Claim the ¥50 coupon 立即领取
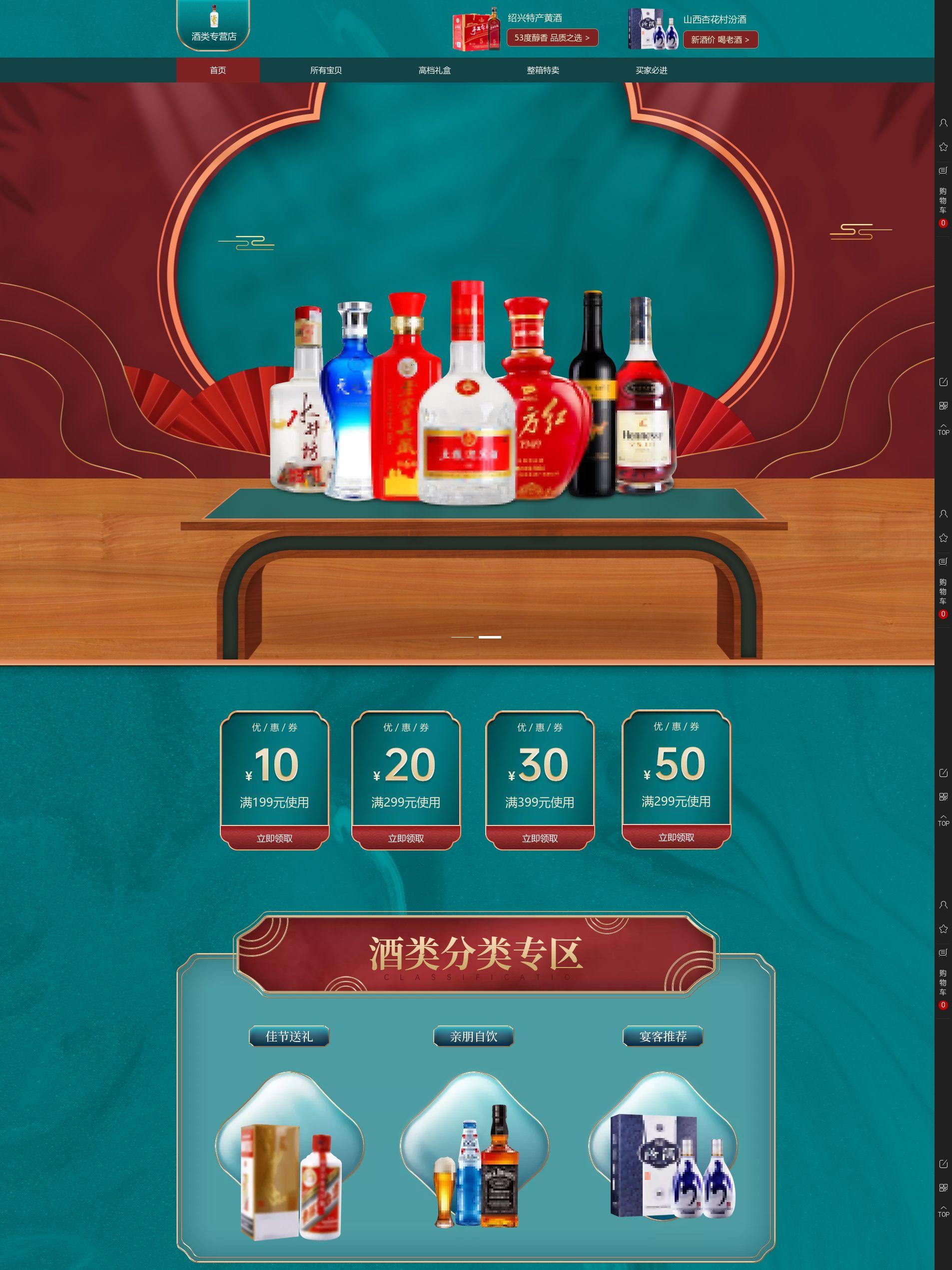The width and height of the screenshot is (952, 1270). click(x=676, y=837)
